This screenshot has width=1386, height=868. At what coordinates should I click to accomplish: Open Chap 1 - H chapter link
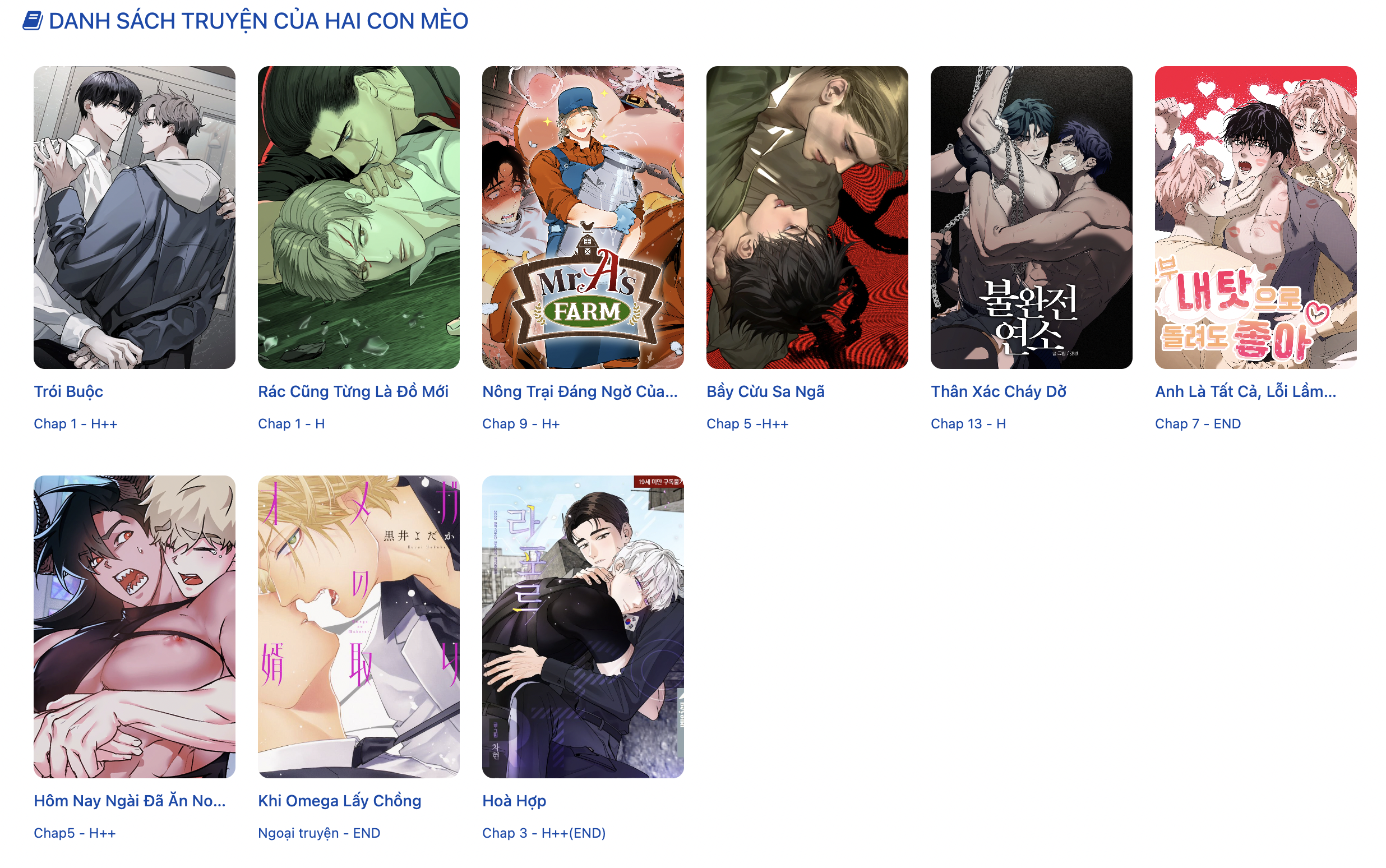pos(291,424)
